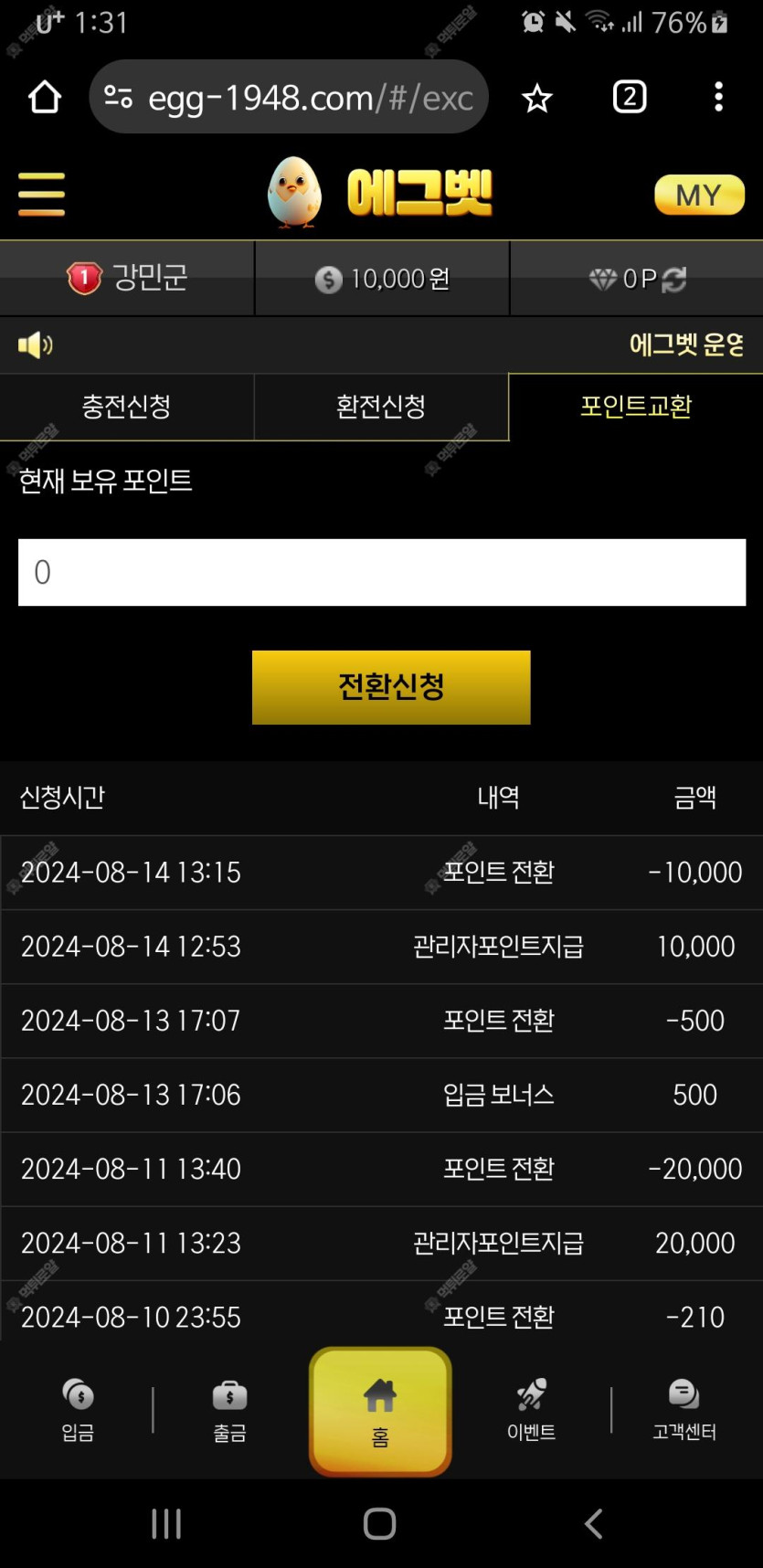
Task: Tap the 전환신청 button
Action: pyautogui.click(x=391, y=687)
